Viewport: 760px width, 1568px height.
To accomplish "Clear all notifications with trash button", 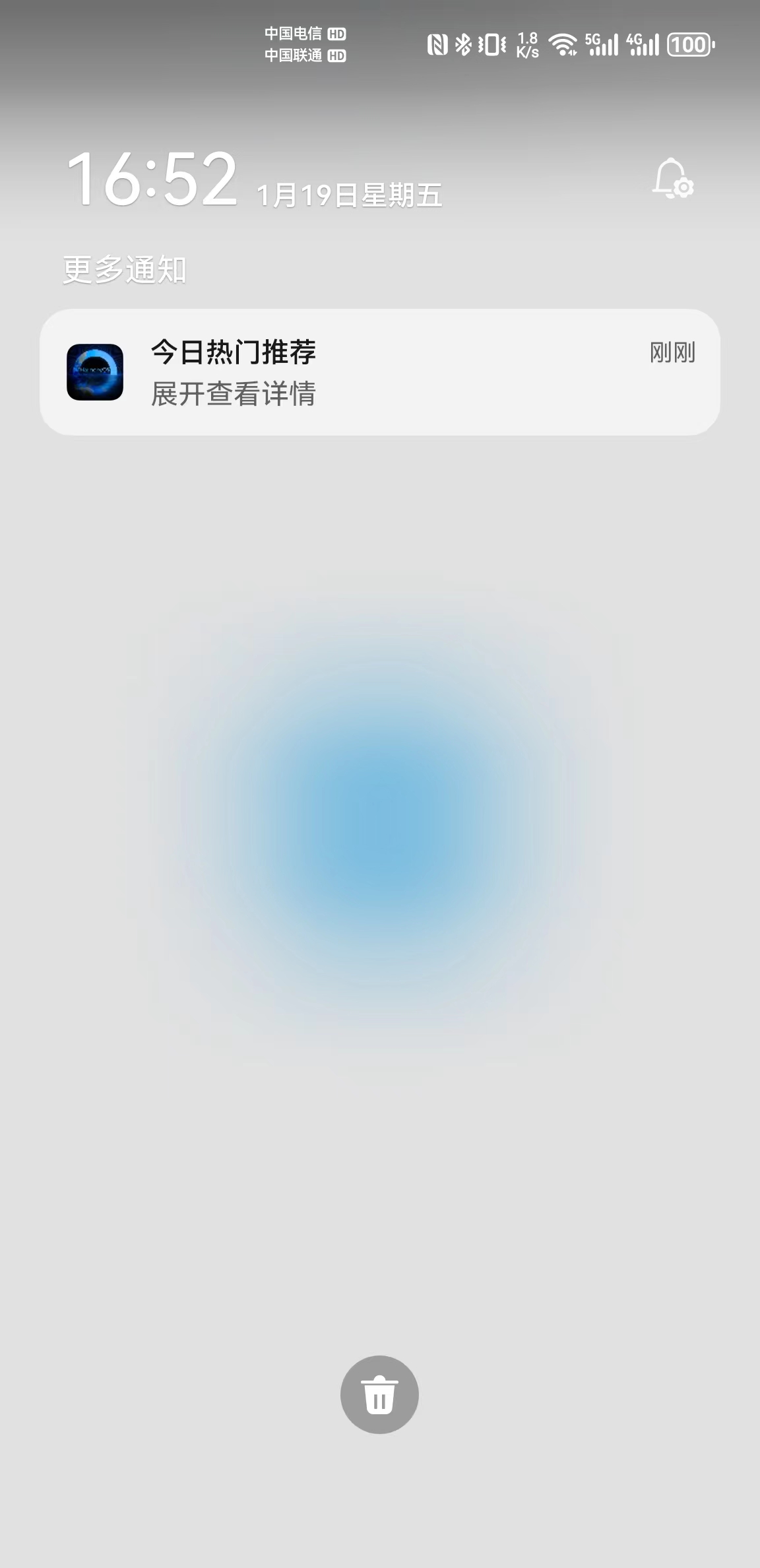I will 379,1394.
